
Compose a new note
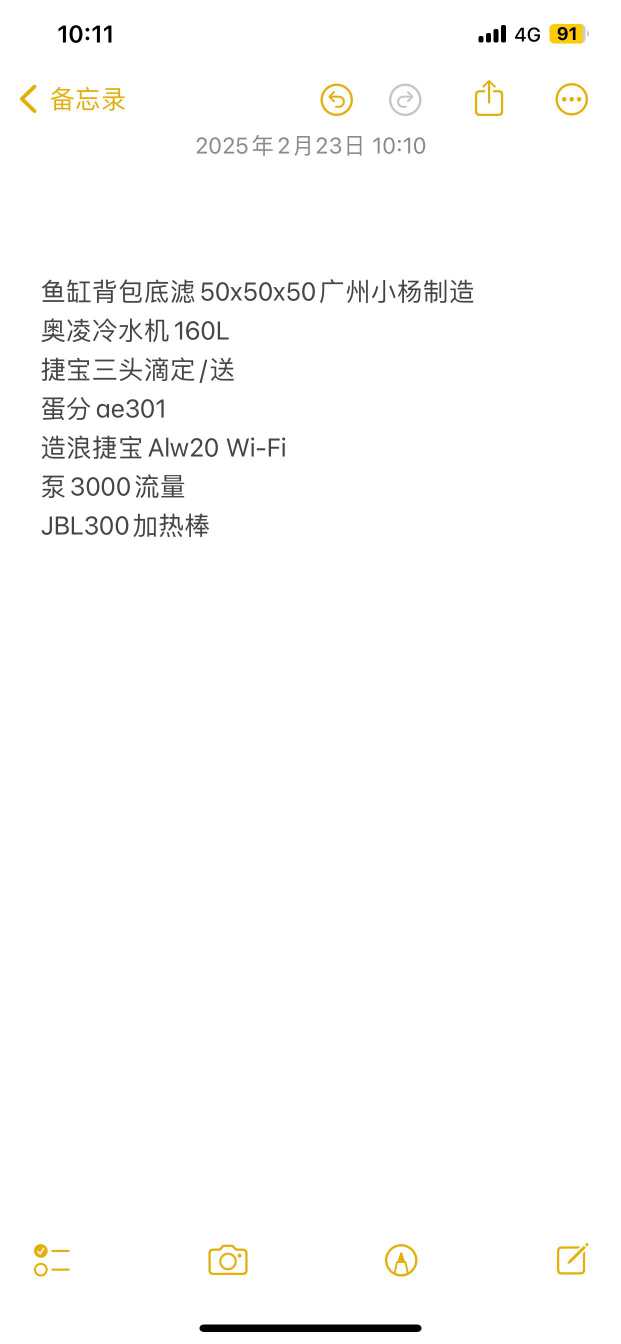click(x=572, y=1259)
